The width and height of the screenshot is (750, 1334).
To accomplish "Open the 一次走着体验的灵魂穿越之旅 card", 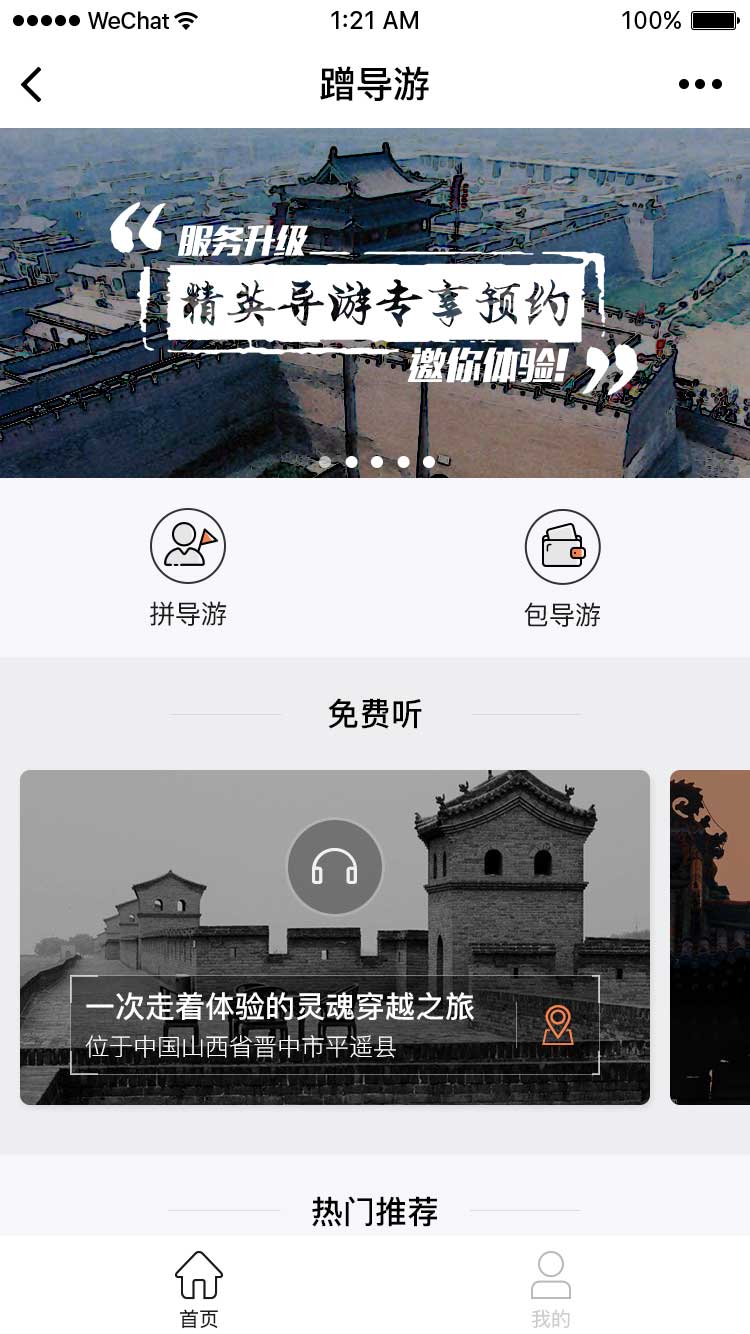I will 335,937.
